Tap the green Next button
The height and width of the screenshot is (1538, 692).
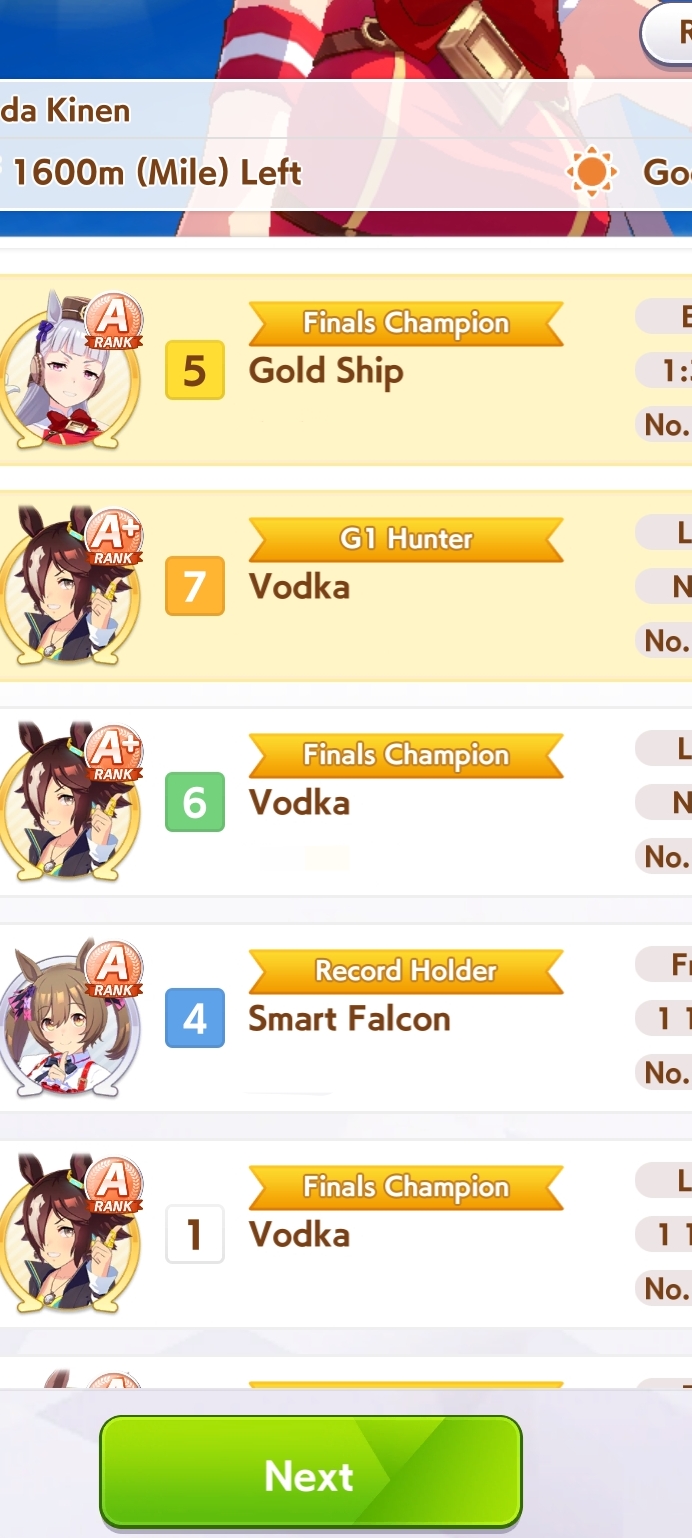coord(310,1475)
